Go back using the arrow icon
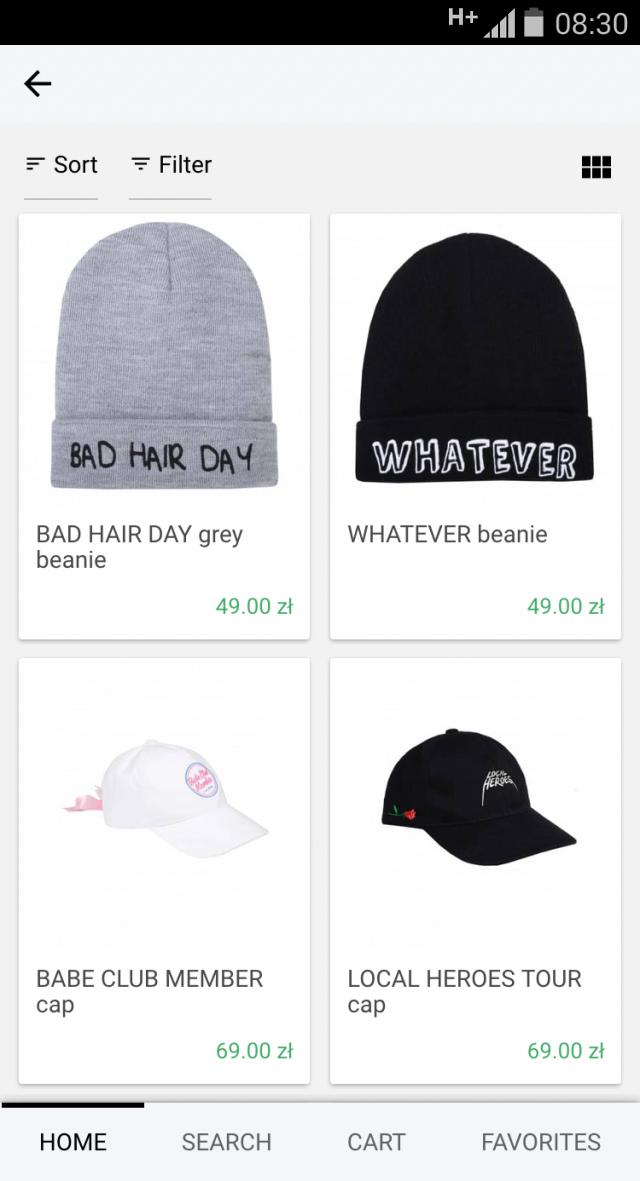Screen dimensions: 640x1181 click(38, 84)
